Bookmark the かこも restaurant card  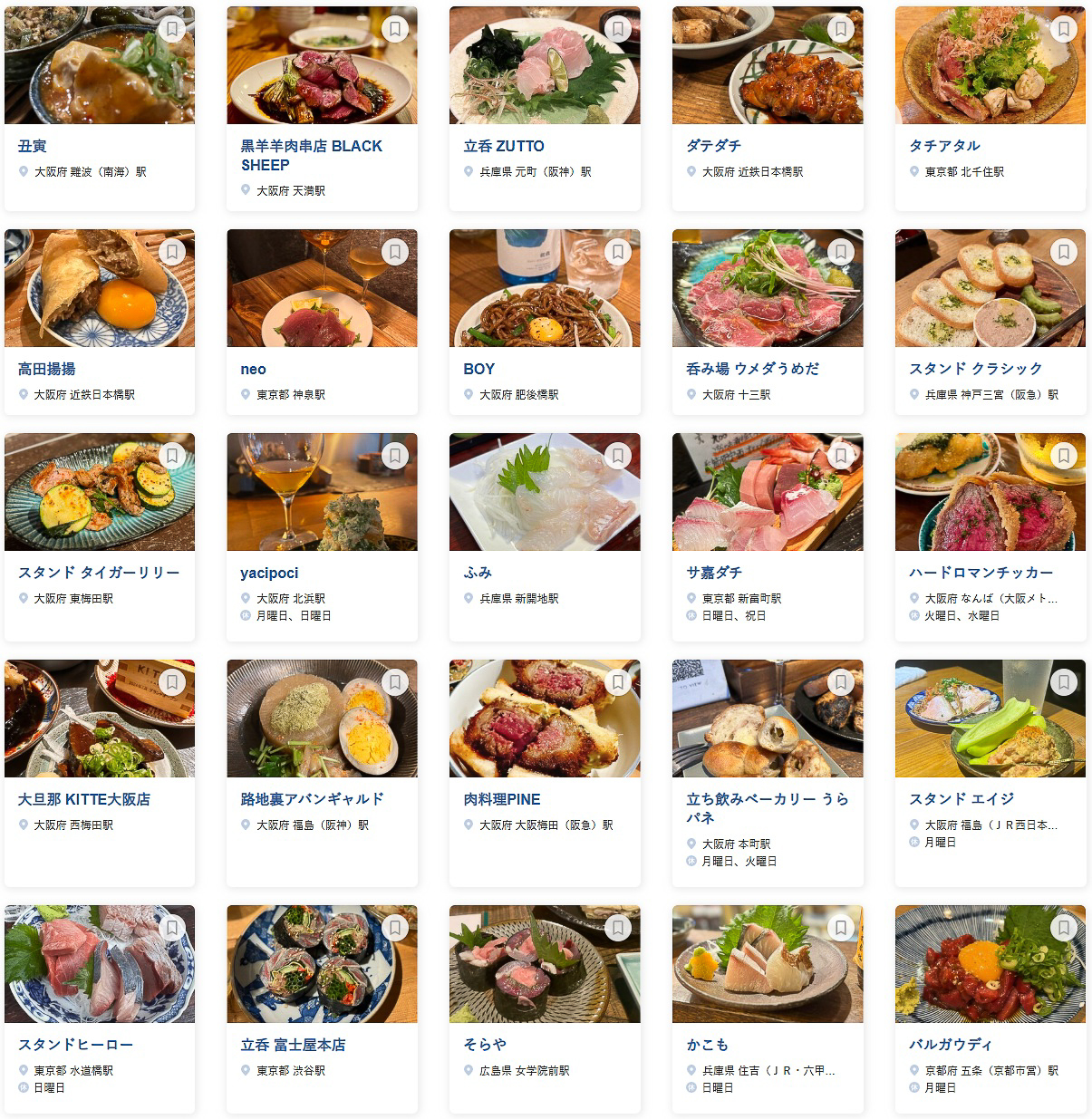click(x=839, y=928)
